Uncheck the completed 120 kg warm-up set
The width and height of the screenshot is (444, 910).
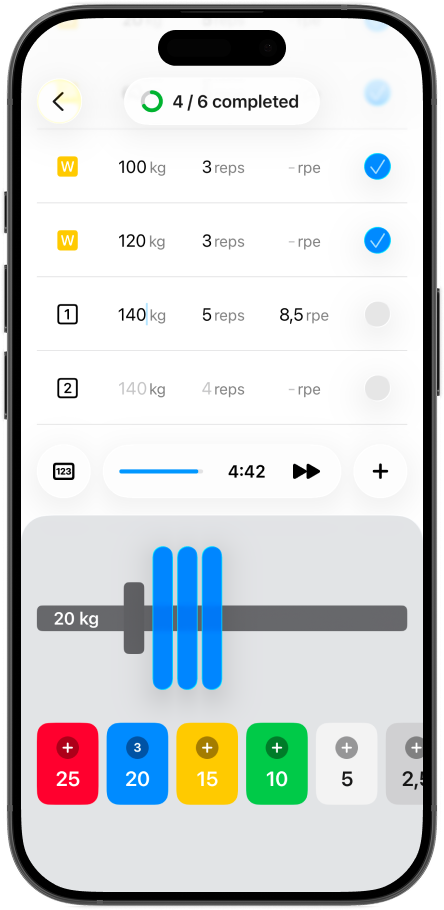point(377,240)
